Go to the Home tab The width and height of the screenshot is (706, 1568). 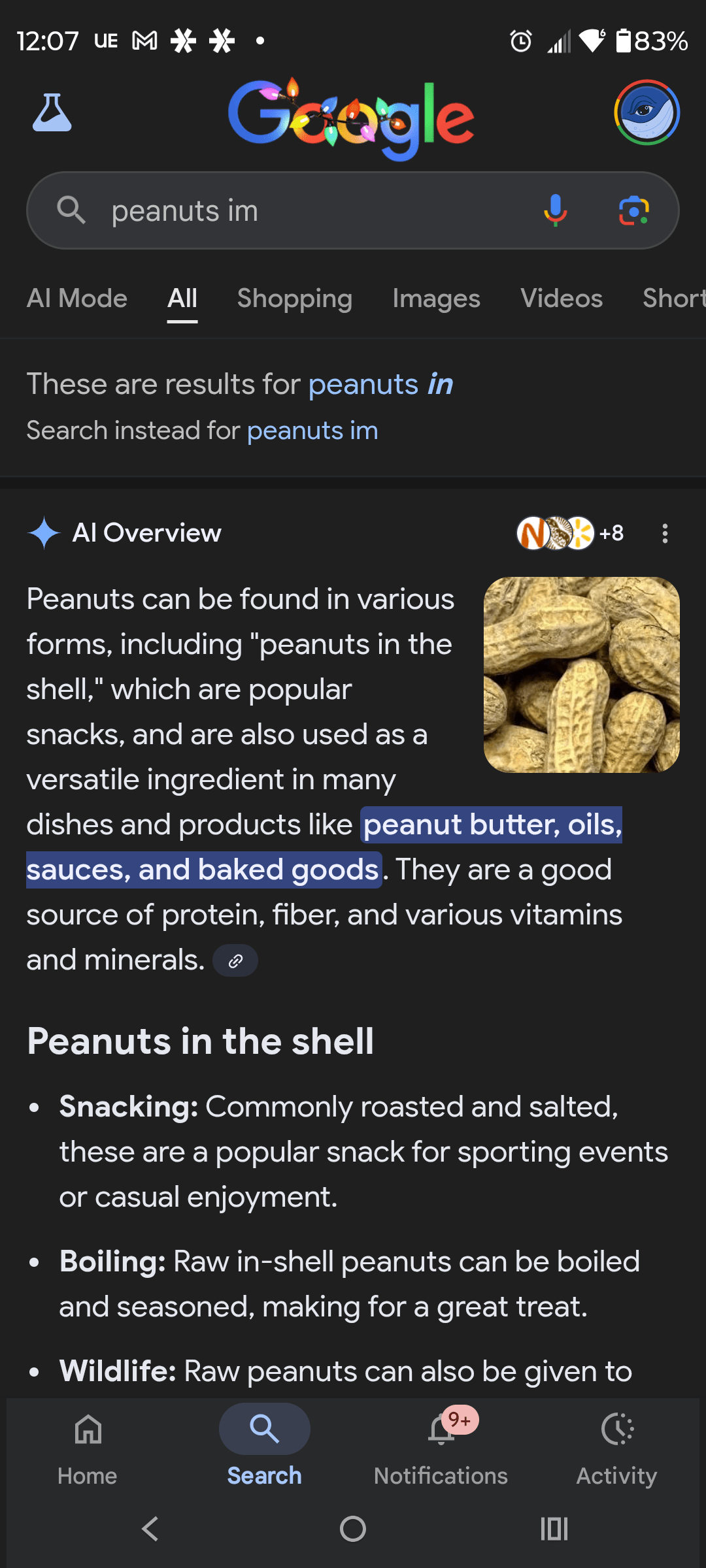[88, 1445]
